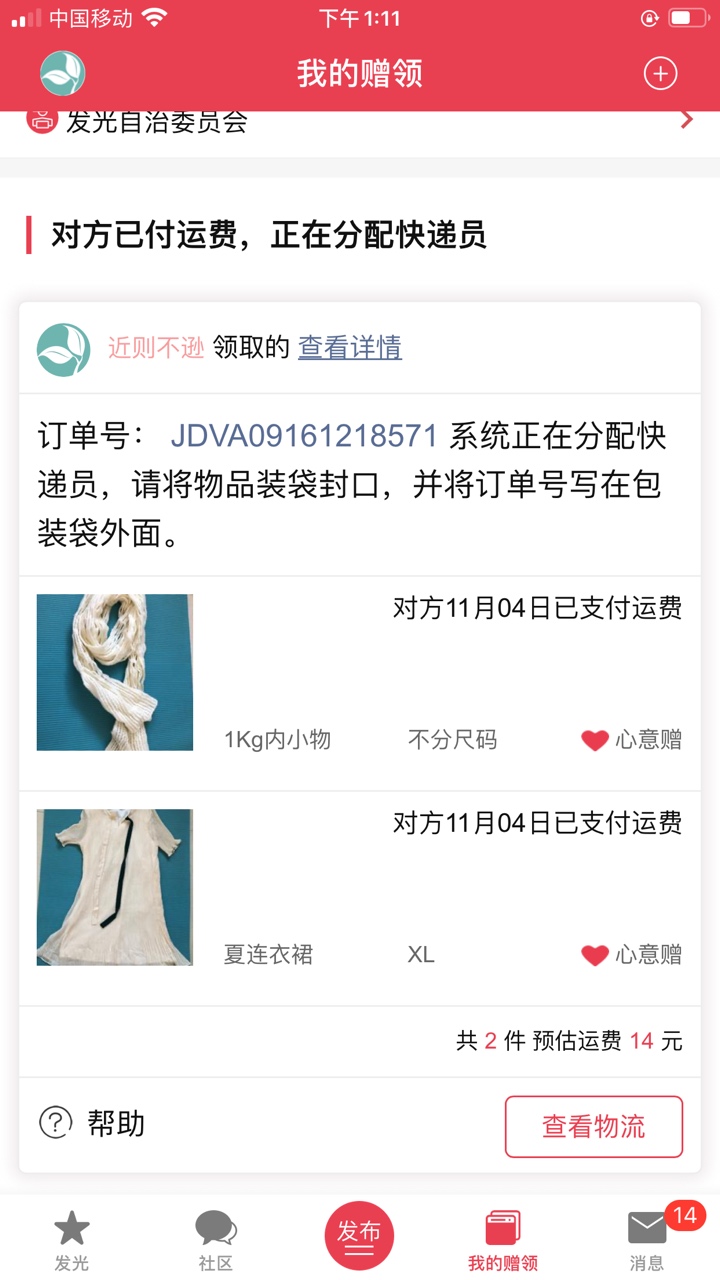
Task: Open 帮助 help
Action: (92, 1123)
